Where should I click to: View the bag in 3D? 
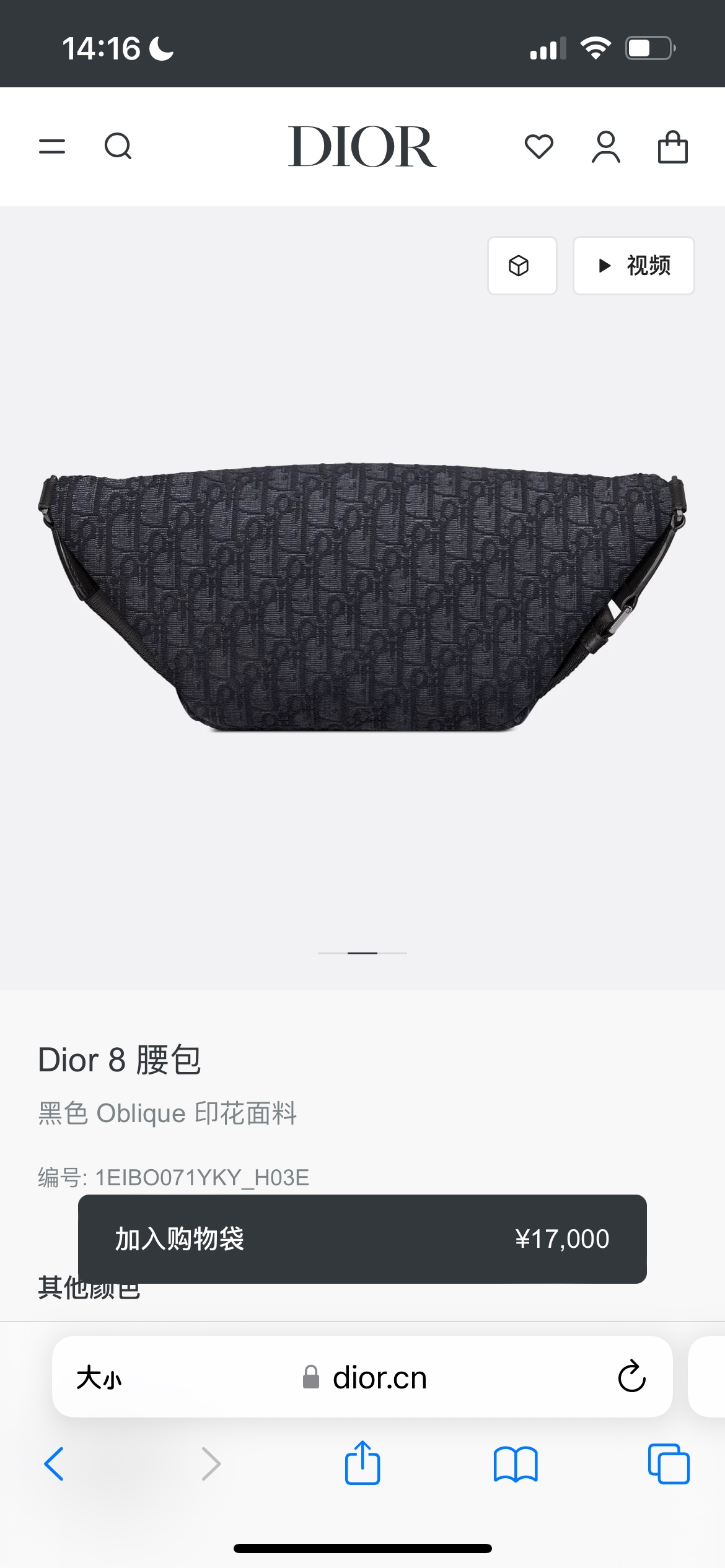point(522,266)
